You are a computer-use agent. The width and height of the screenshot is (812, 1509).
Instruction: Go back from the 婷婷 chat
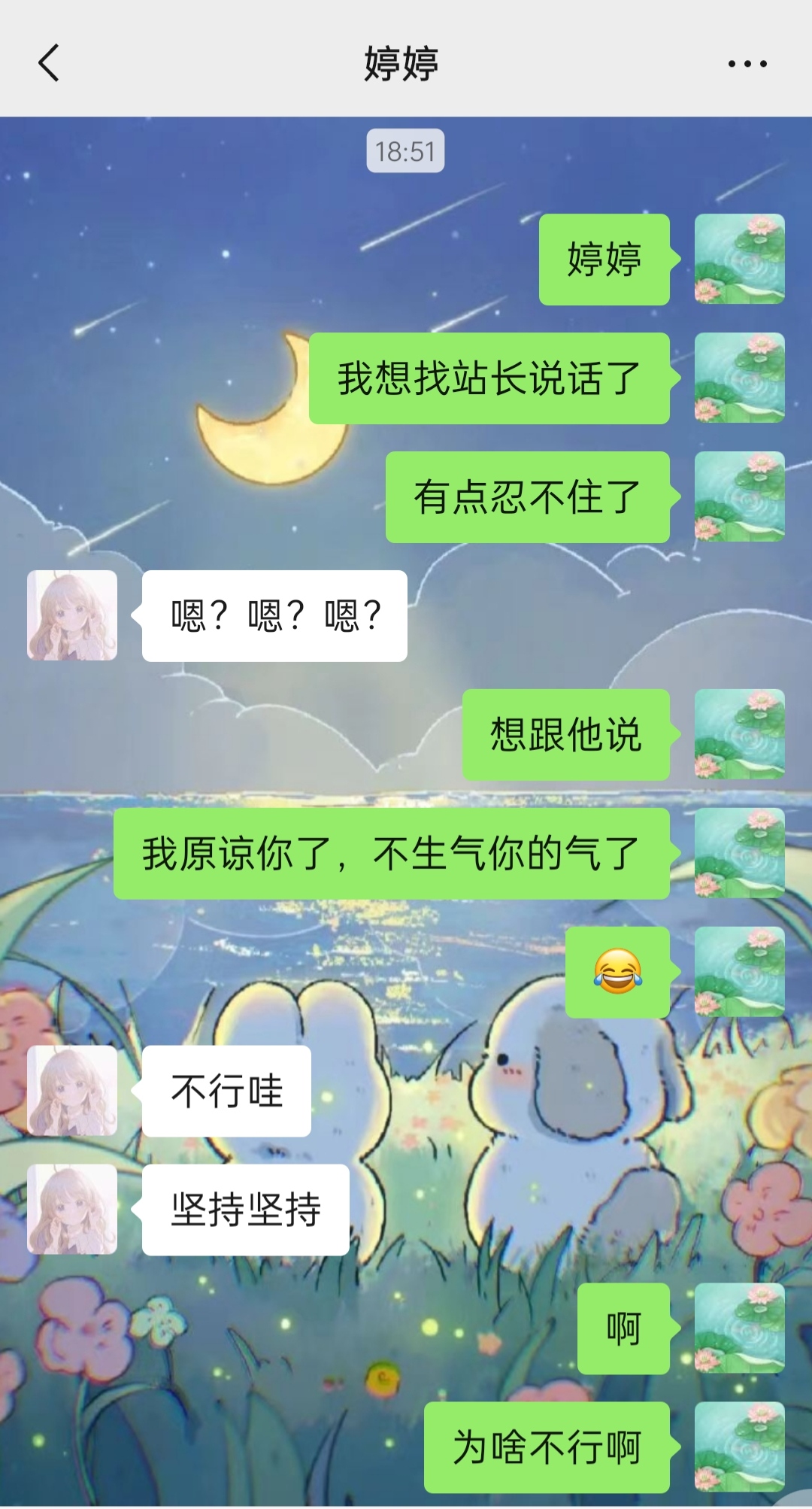49,62
